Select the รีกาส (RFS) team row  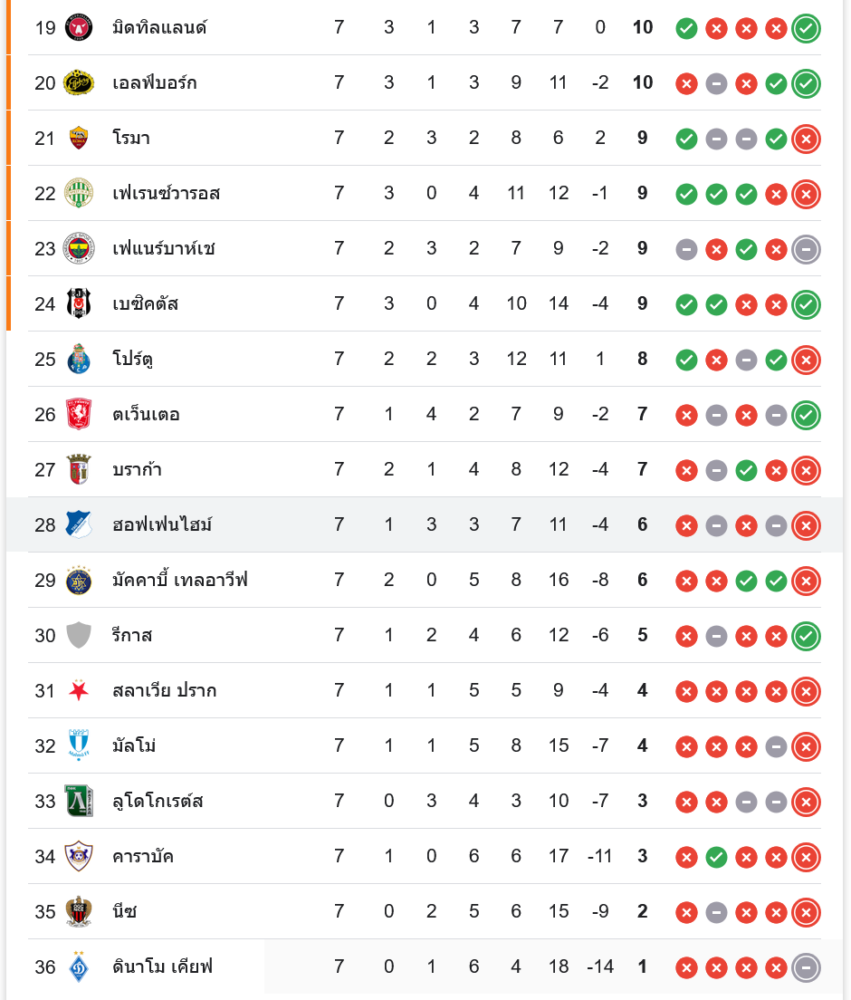click(132, 635)
